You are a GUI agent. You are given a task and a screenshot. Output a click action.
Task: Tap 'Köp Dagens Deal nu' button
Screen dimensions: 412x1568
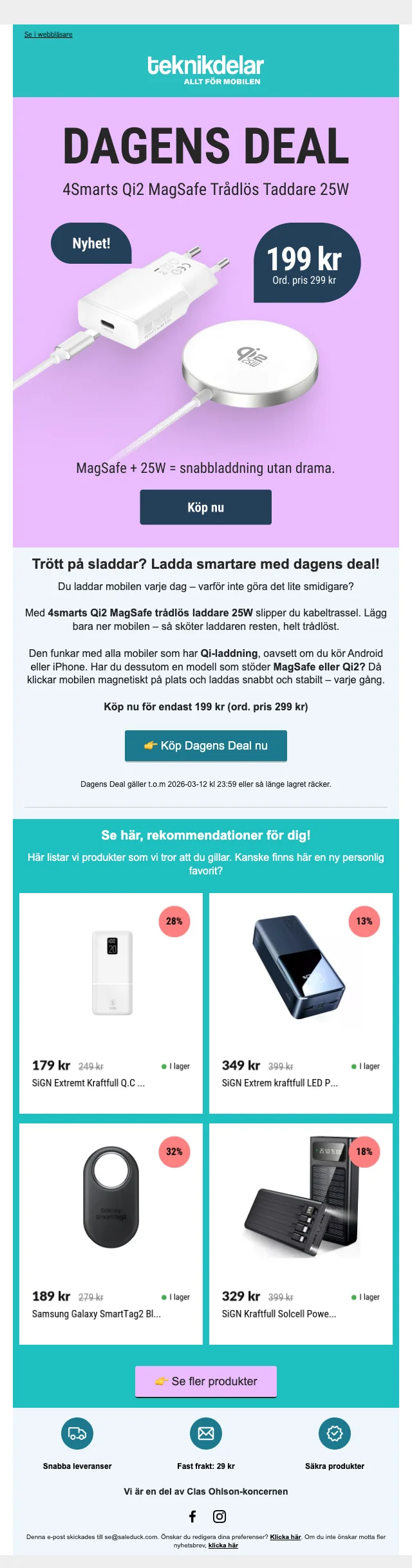[x=205, y=746]
